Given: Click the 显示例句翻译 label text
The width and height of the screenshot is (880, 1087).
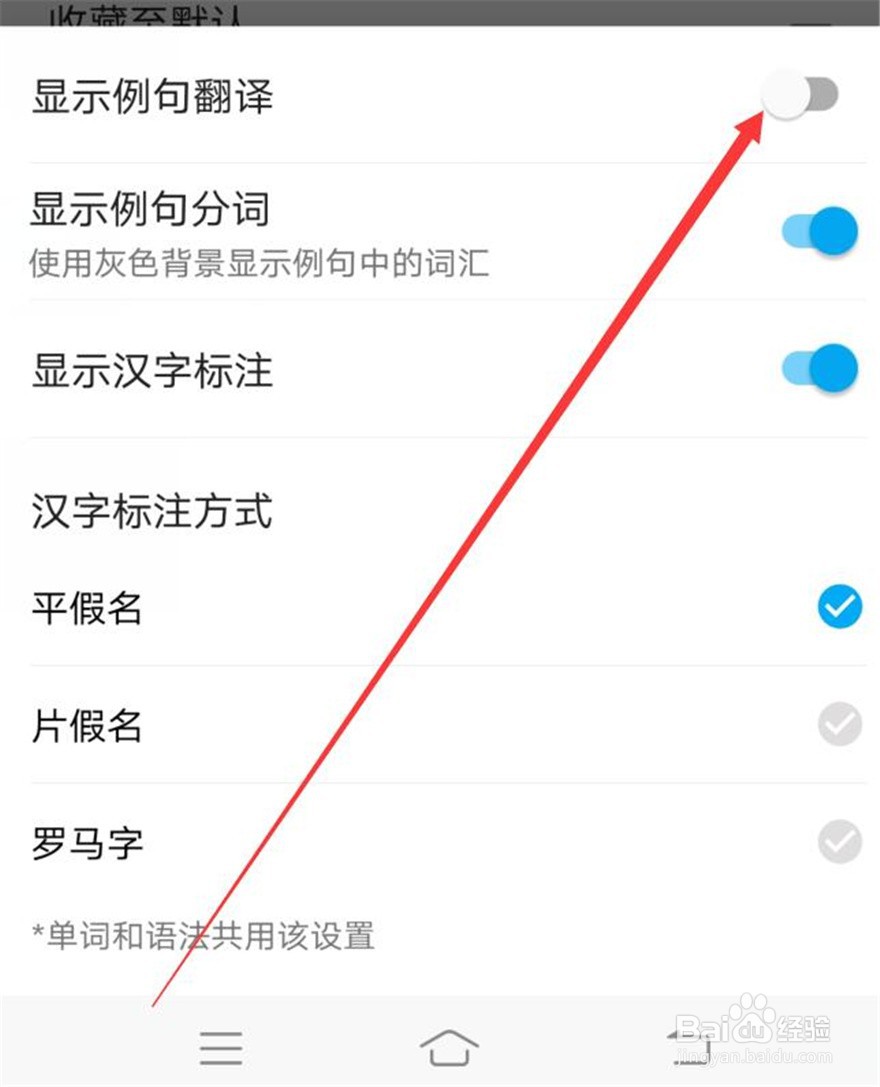Looking at the screenshot, I should click(x=150, y=96).
